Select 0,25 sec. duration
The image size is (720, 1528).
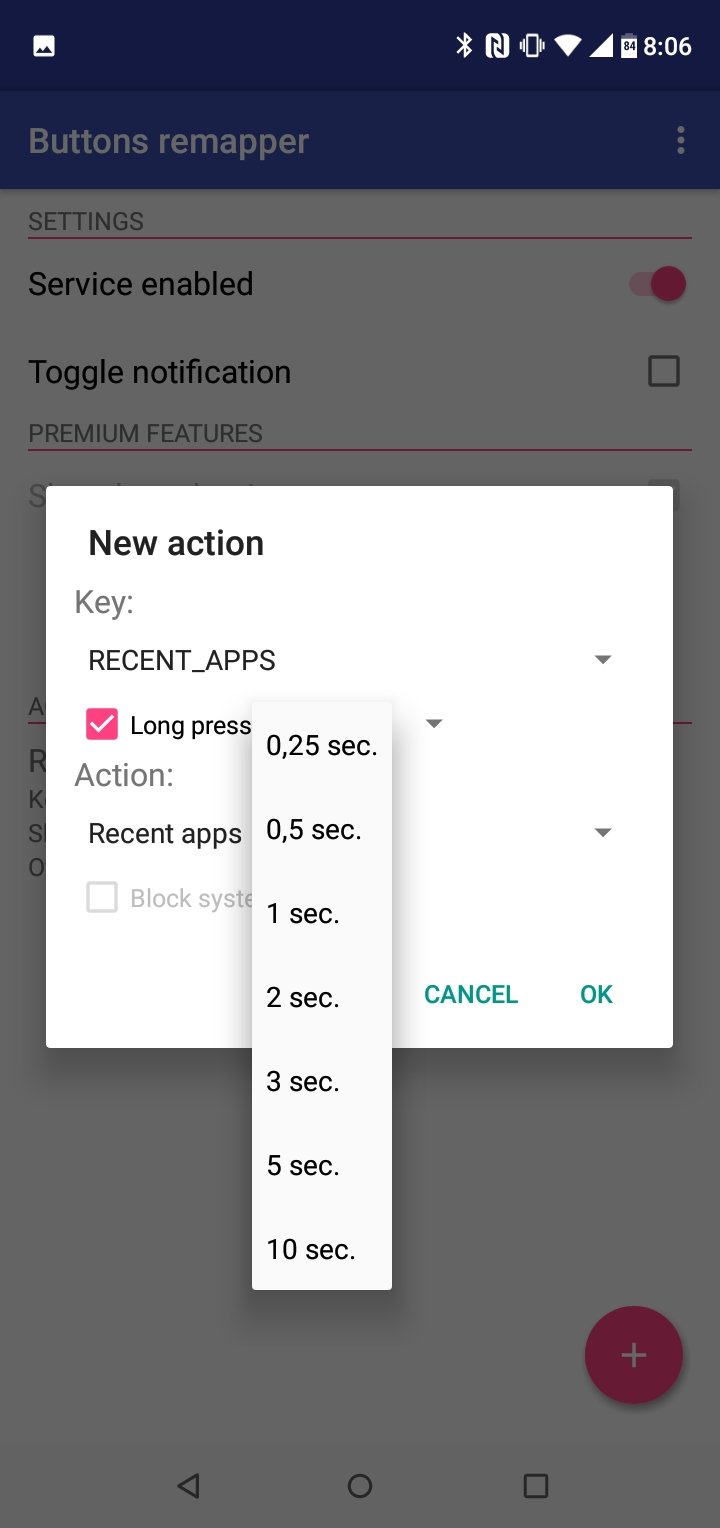pos(321,745)
